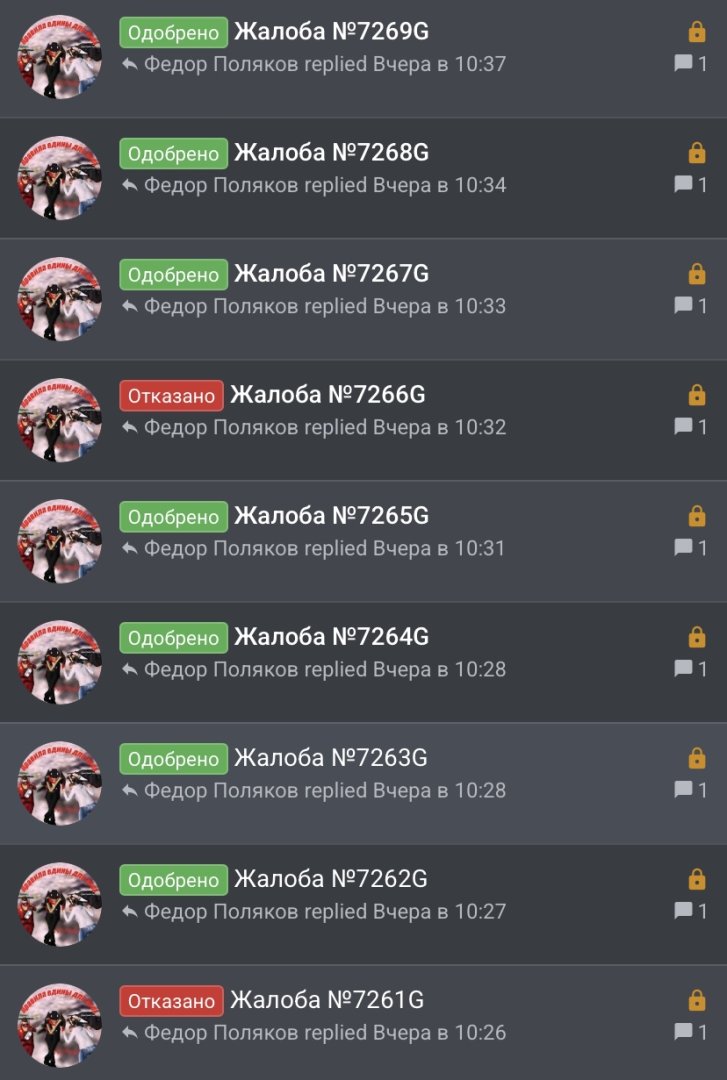This screenshot has width=727, height=1080.
Task: Tap the Одобрено prefix on Жалоба №7269G
Action: click(x=173, y=33)
